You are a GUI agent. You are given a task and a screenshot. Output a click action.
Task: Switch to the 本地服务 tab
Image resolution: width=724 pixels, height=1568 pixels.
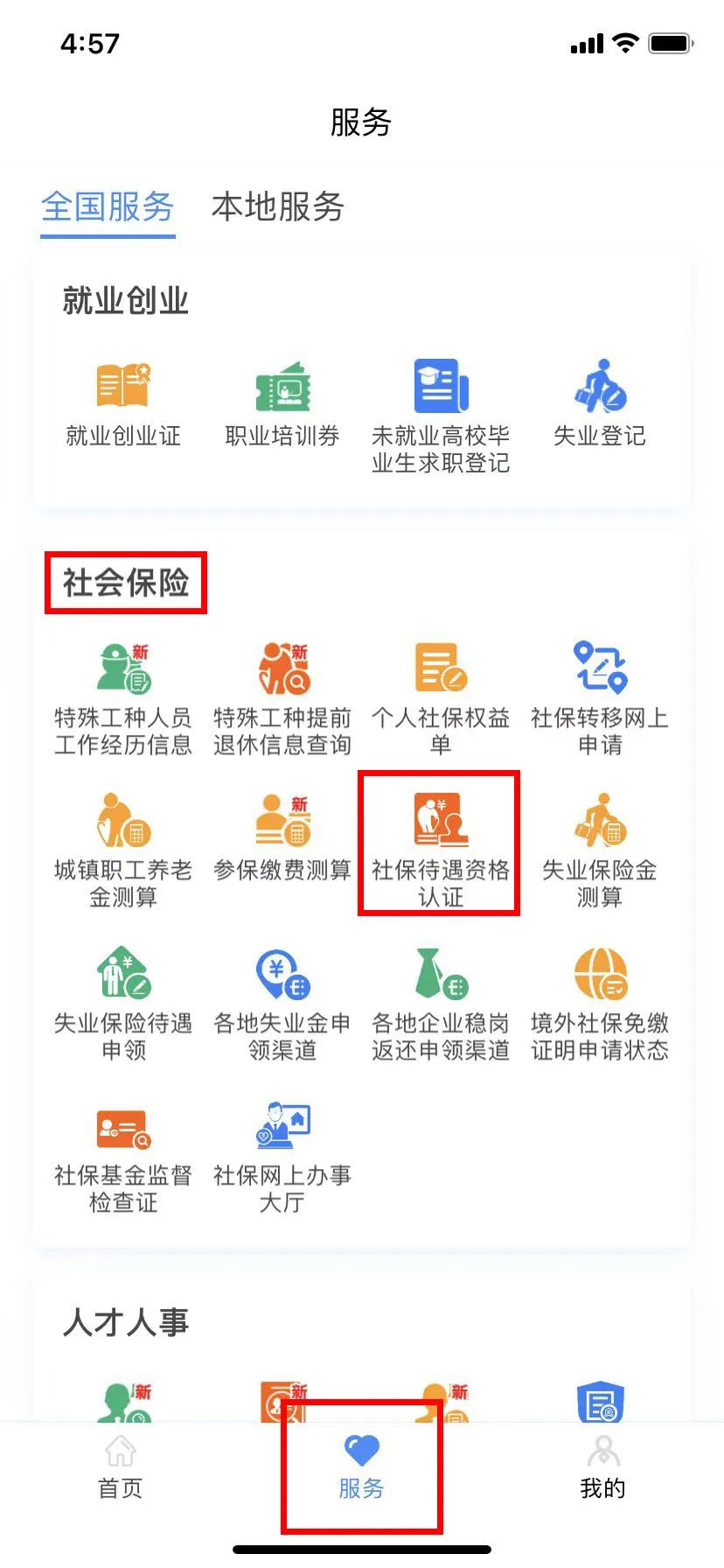tap(277, 207)
